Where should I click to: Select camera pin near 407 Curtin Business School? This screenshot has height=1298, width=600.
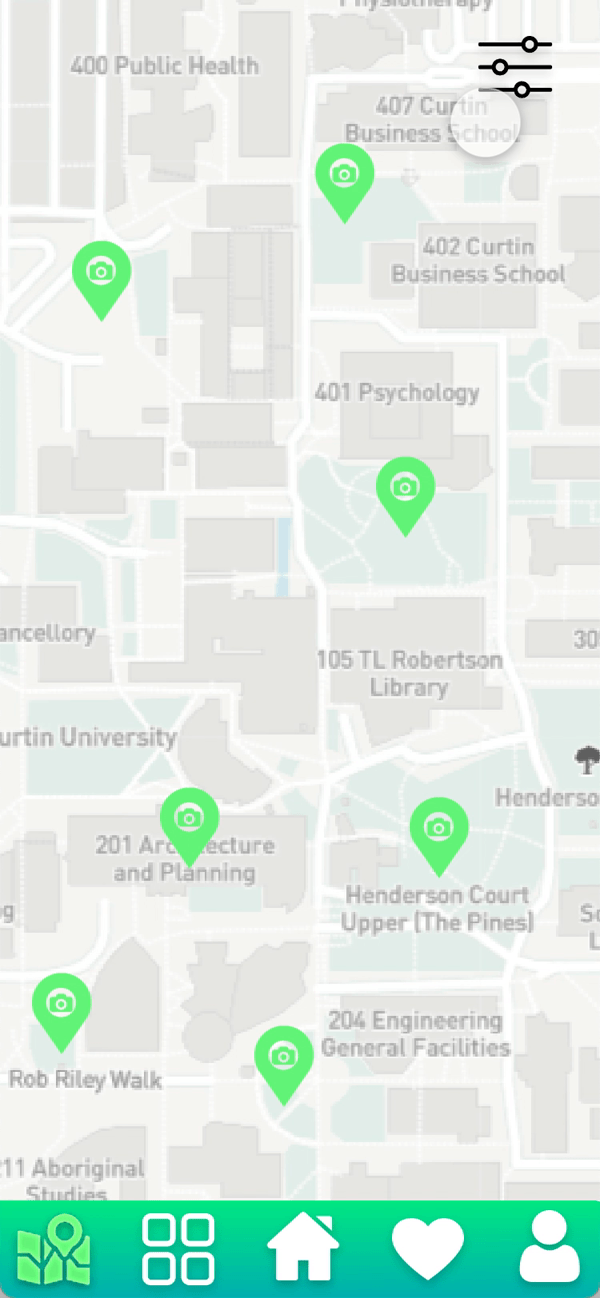344,176
